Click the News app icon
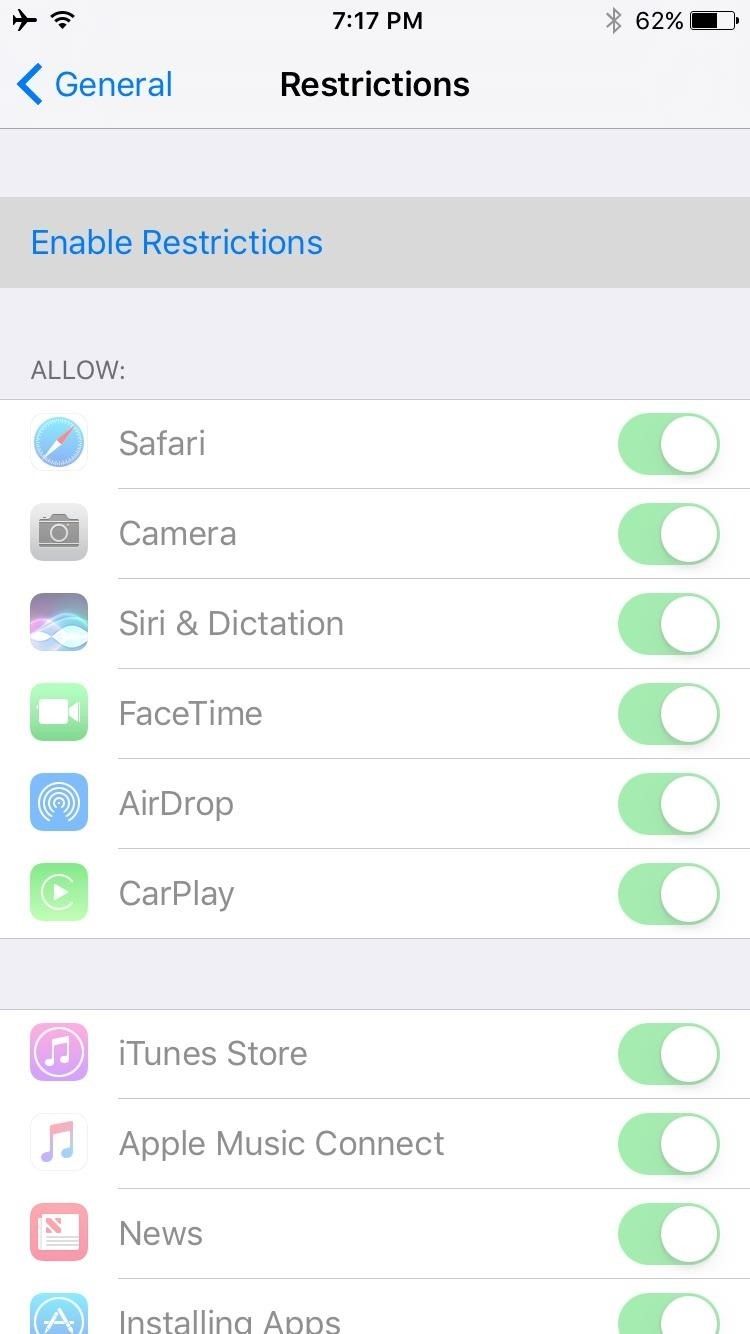The image size is (750, 1334). click(x=58, y=1233)
